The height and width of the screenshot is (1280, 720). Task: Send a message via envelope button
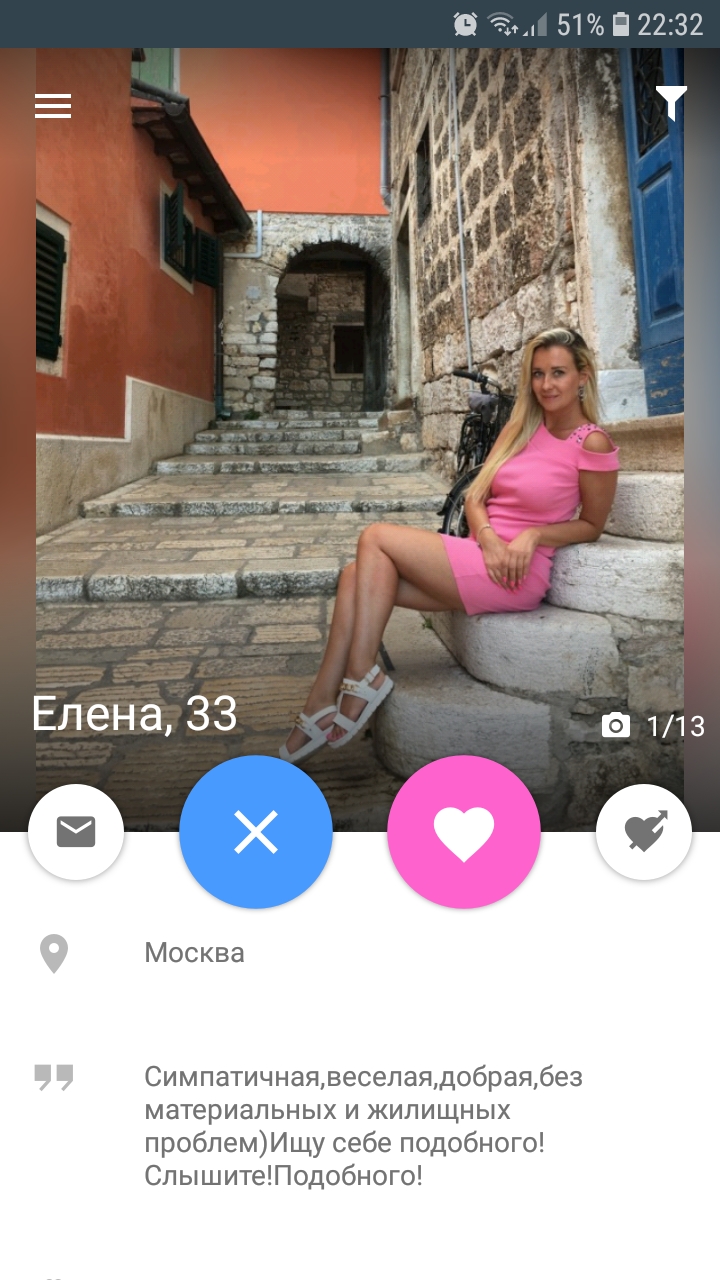pos(76,832)
